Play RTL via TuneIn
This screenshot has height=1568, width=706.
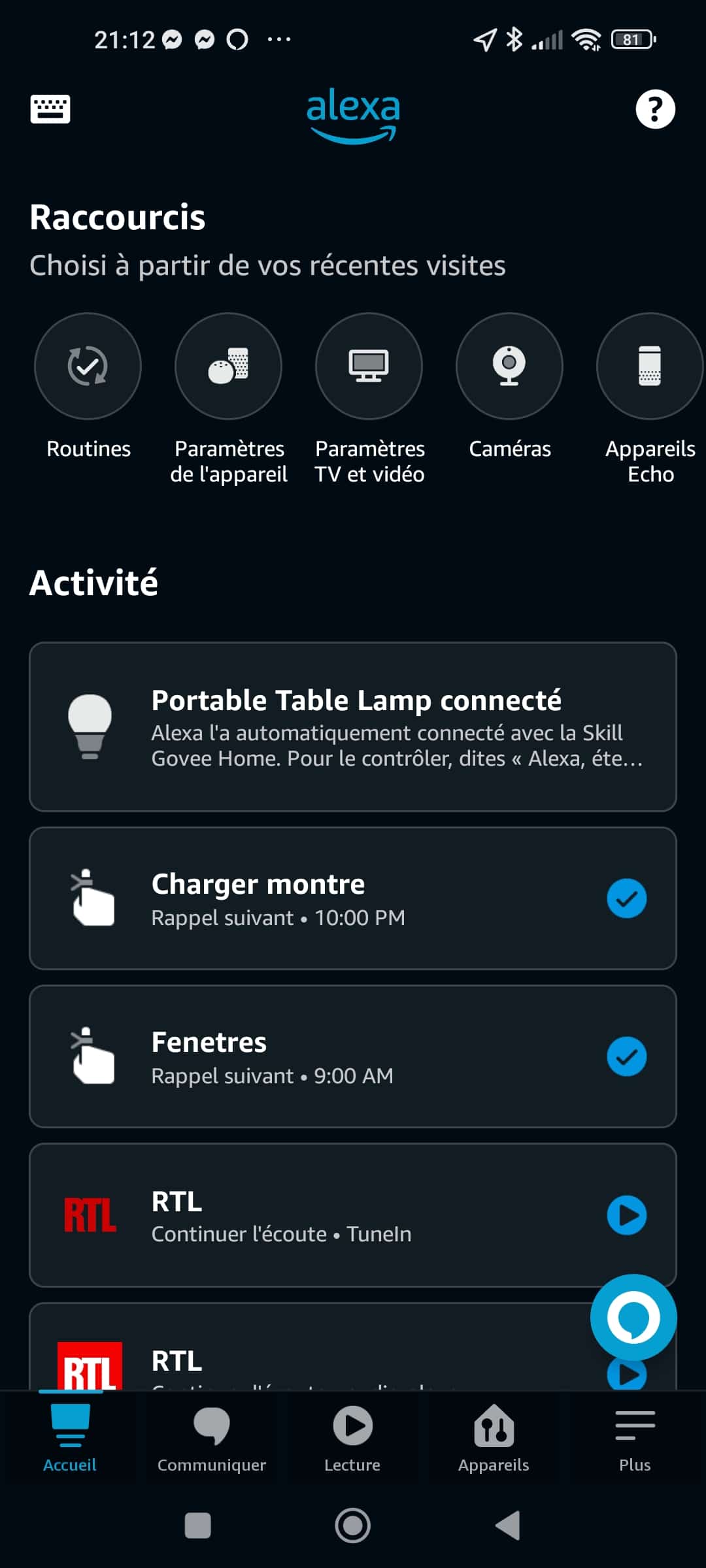[x=627, y=1215]
